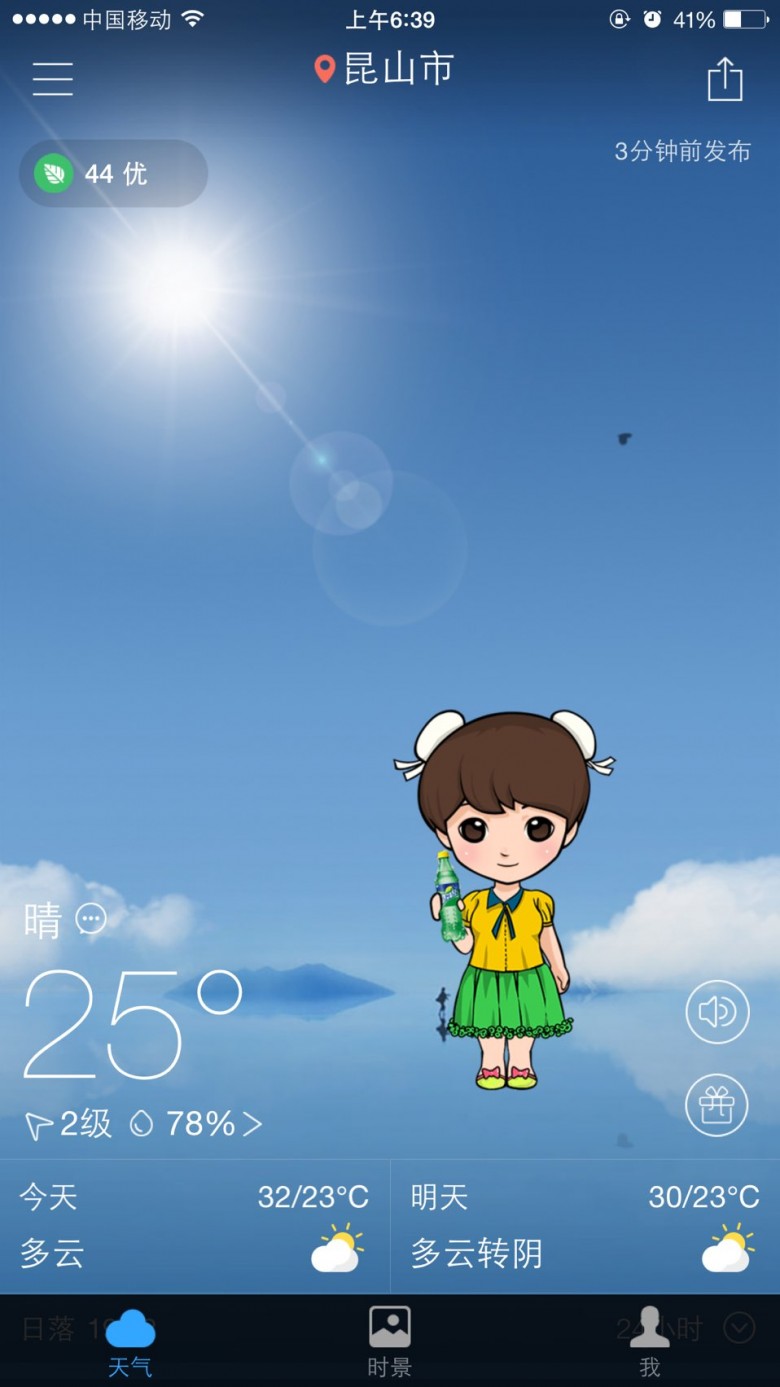
Task: Open the hamburger menu
Action: [53, 78]
